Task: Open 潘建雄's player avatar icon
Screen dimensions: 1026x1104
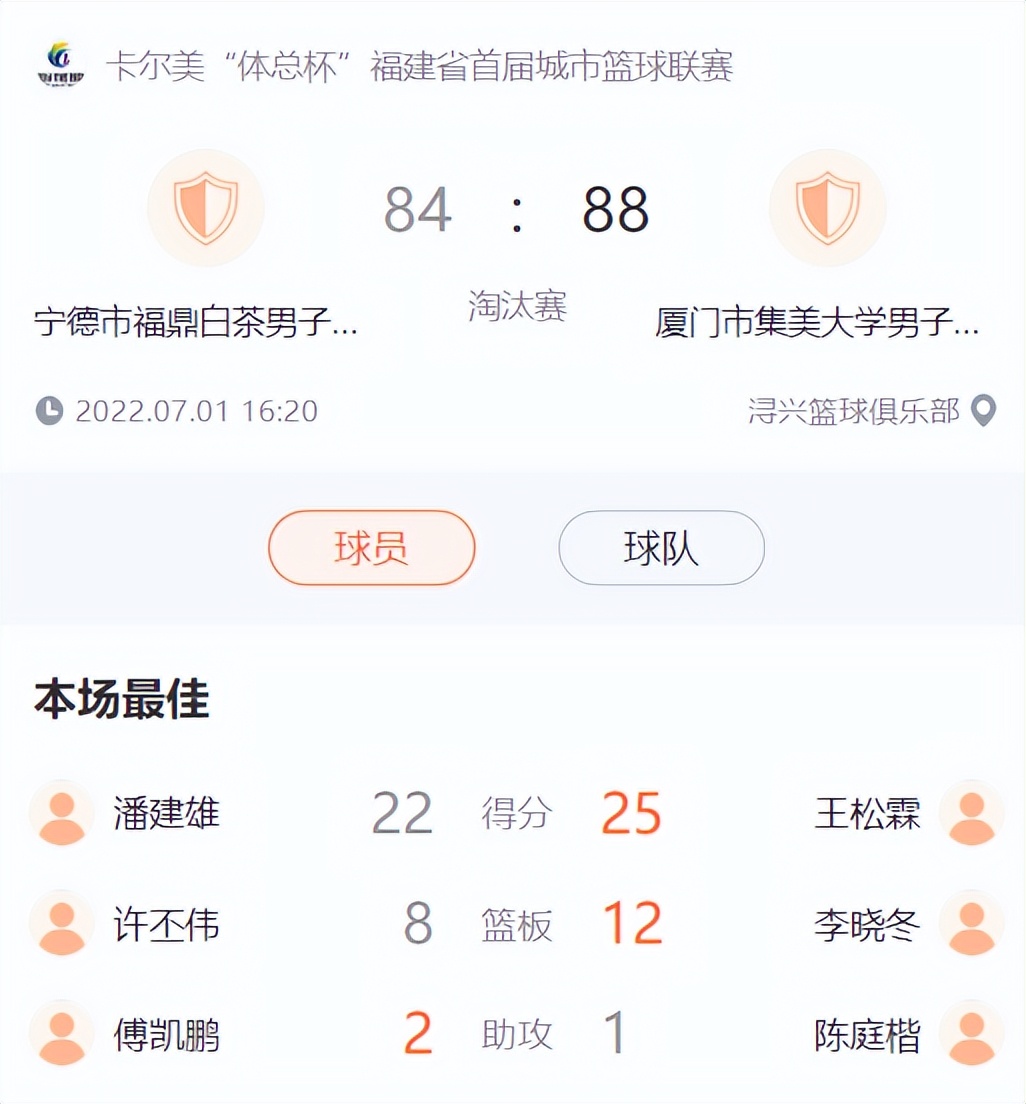Action: [60, 813]
